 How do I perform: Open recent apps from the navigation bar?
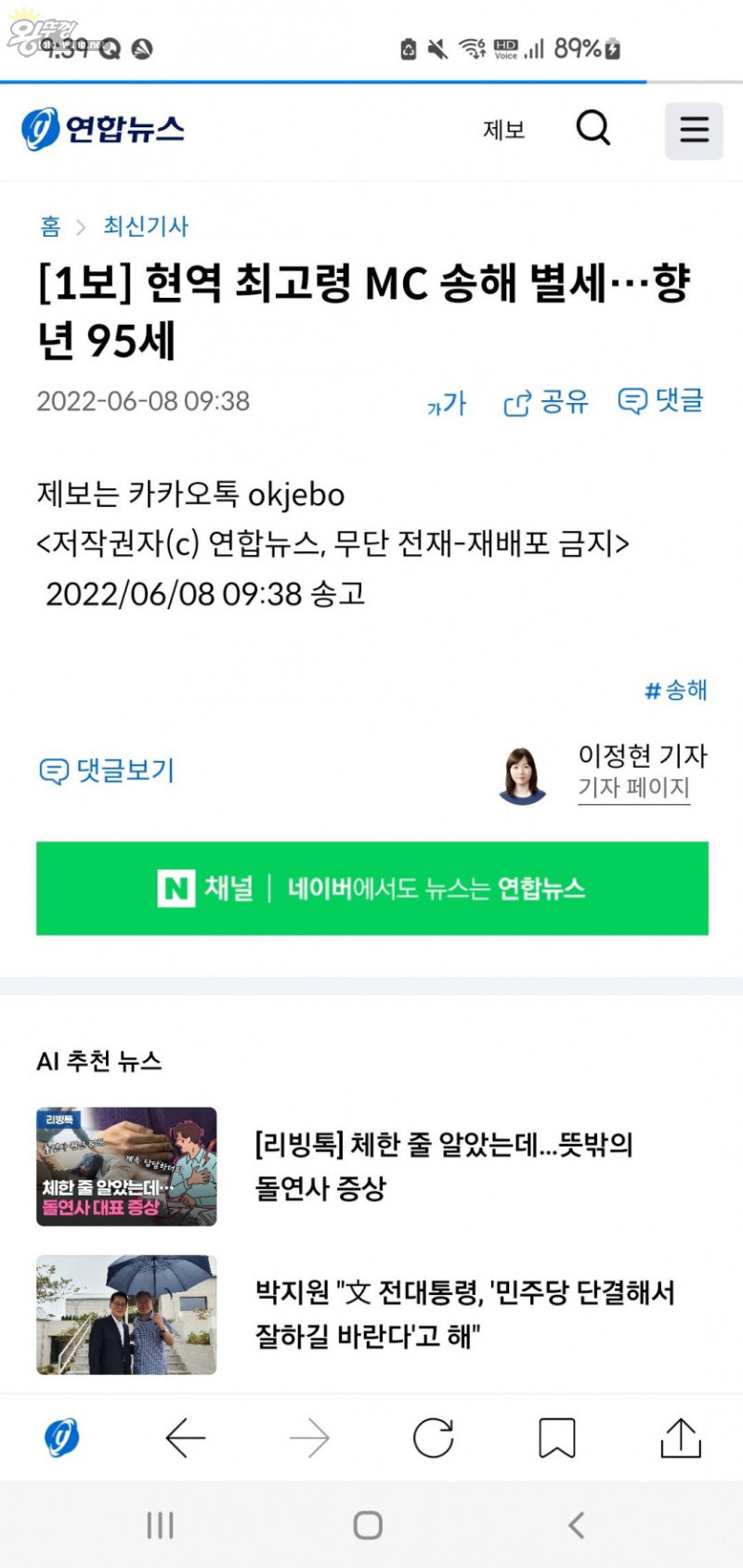[x=160, y=1525]
